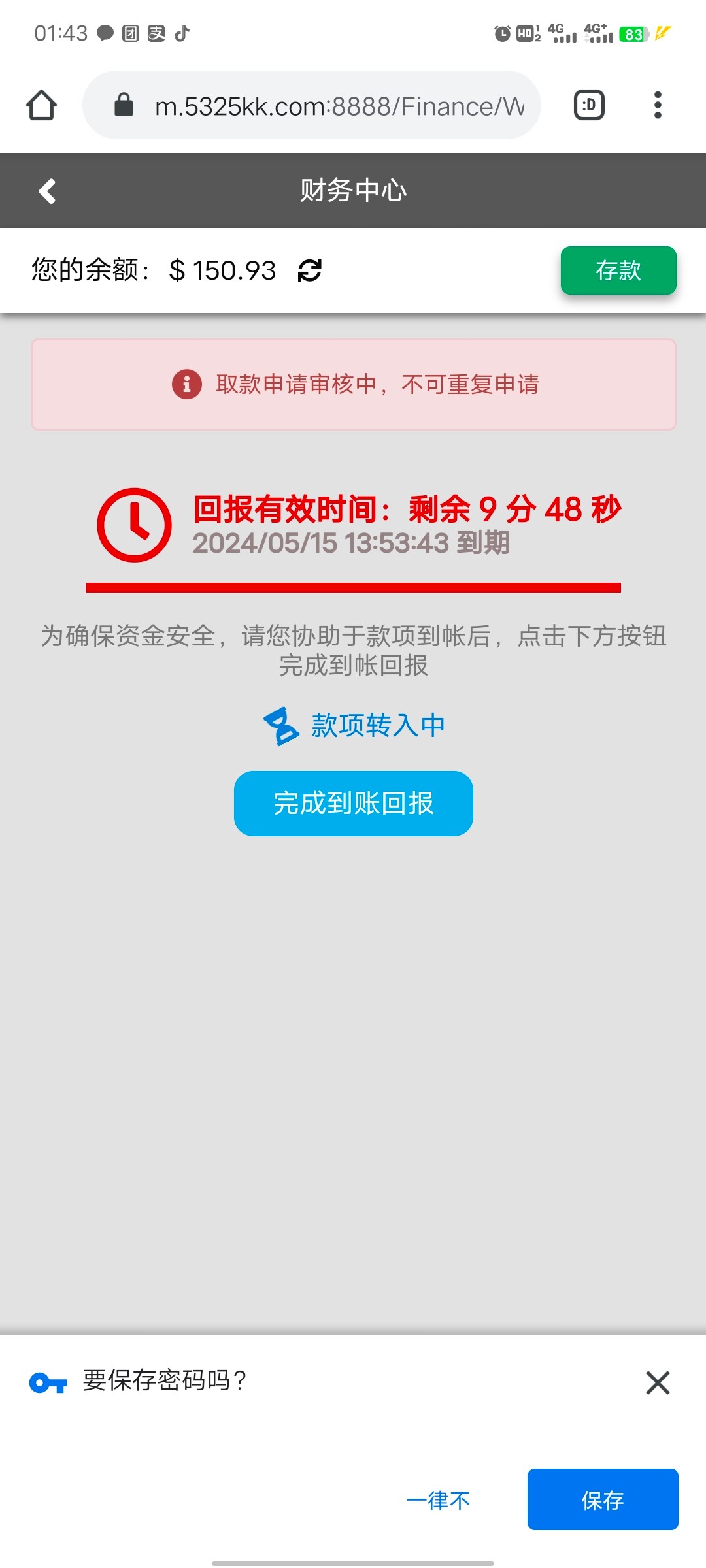Click the green 存款 deposit button
Viewport: 706px width, 1568px height.
tap(617, 270)
